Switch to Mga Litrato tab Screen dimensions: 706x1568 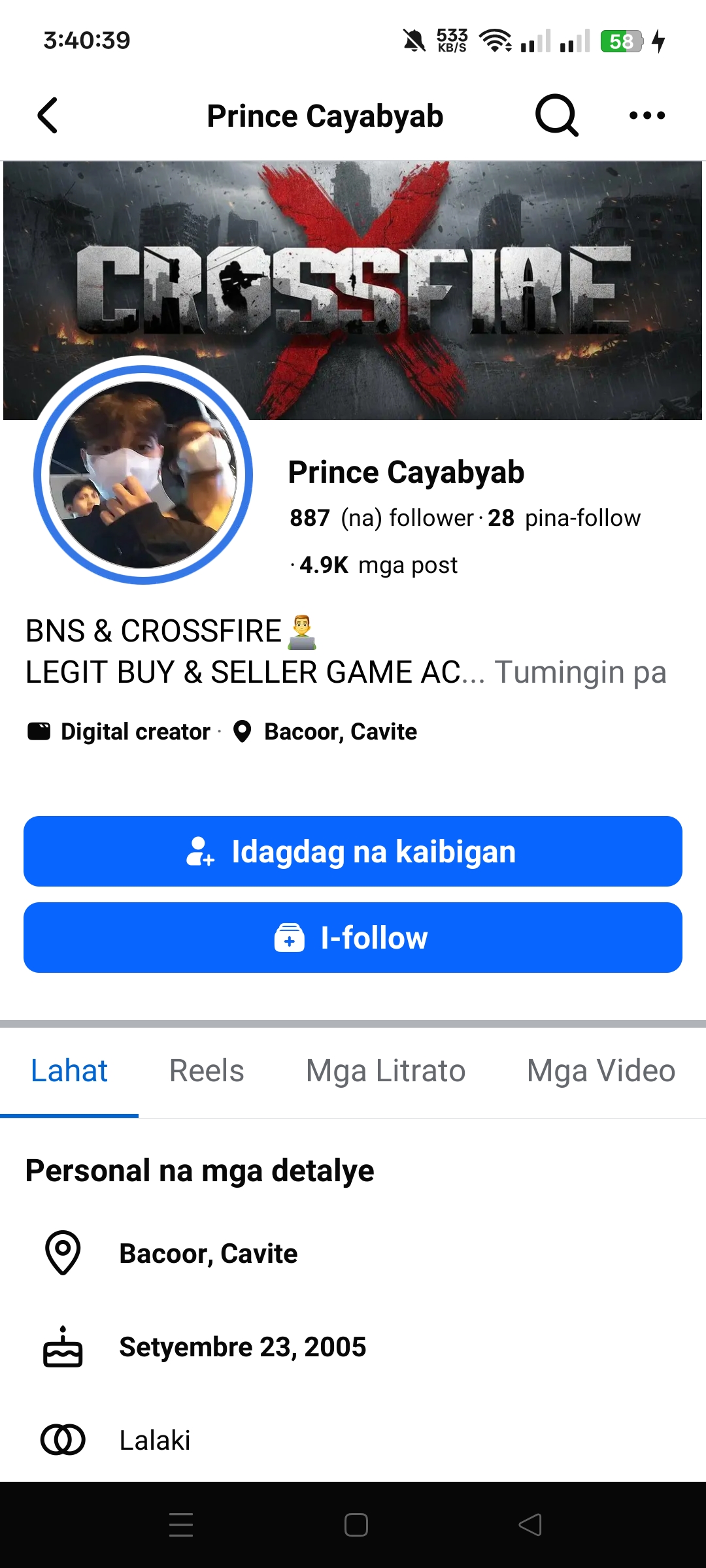point(386,1071)
